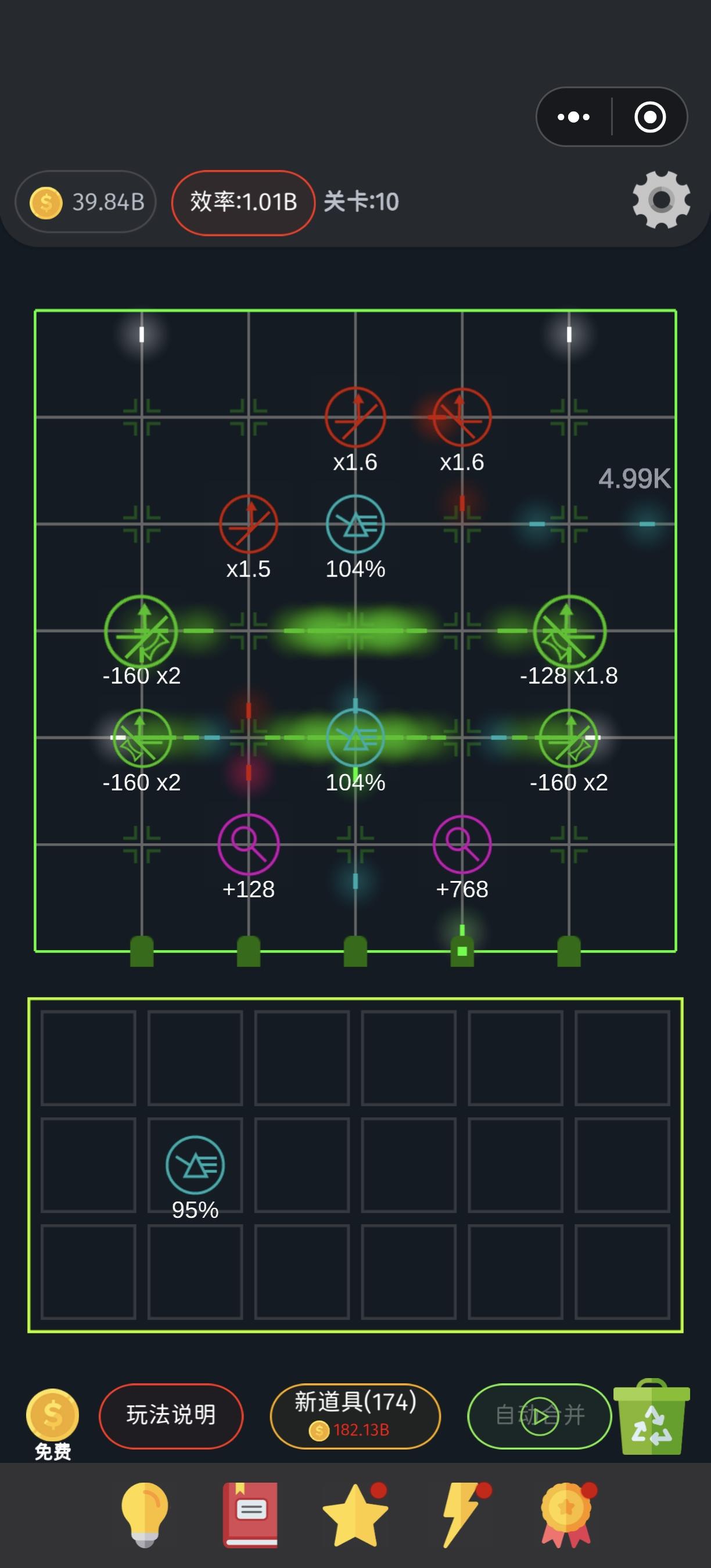
Task: Tap the magenta +128 magnifier item
Action: 249,844
